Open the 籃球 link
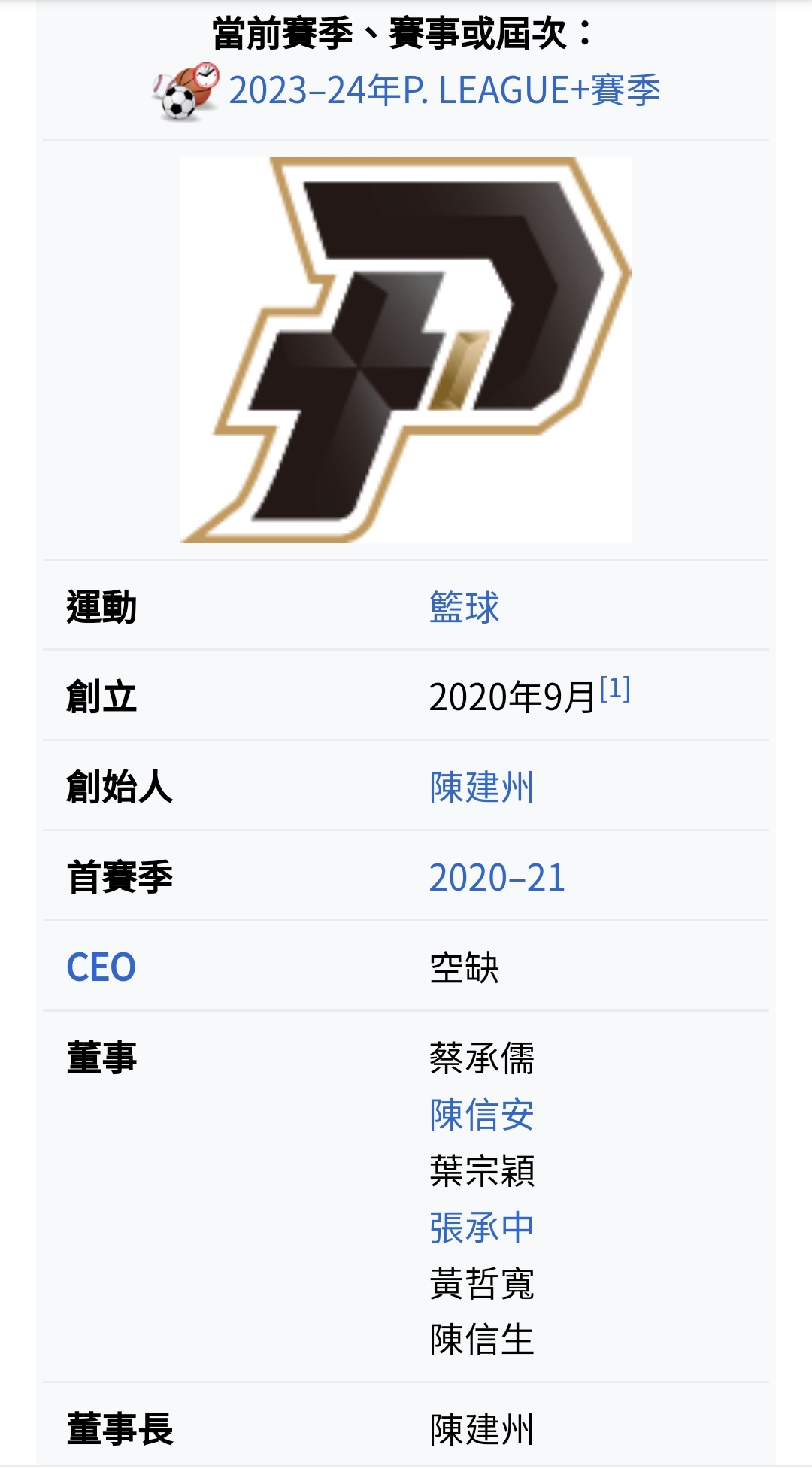This screenshot has height=1469, width=812. (464, 607)
